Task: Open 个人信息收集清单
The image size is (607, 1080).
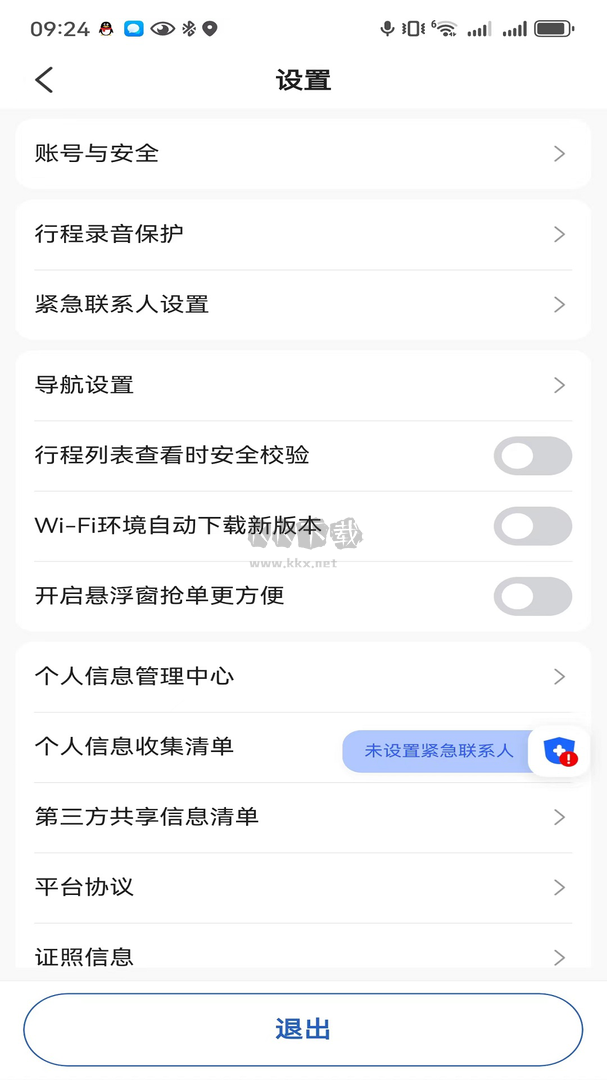Action: click(x=180, y=746)
